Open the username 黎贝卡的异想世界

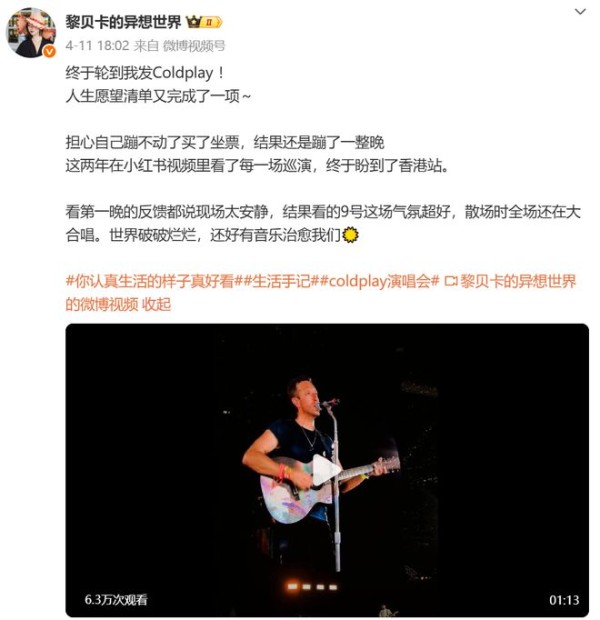point(123,22)
